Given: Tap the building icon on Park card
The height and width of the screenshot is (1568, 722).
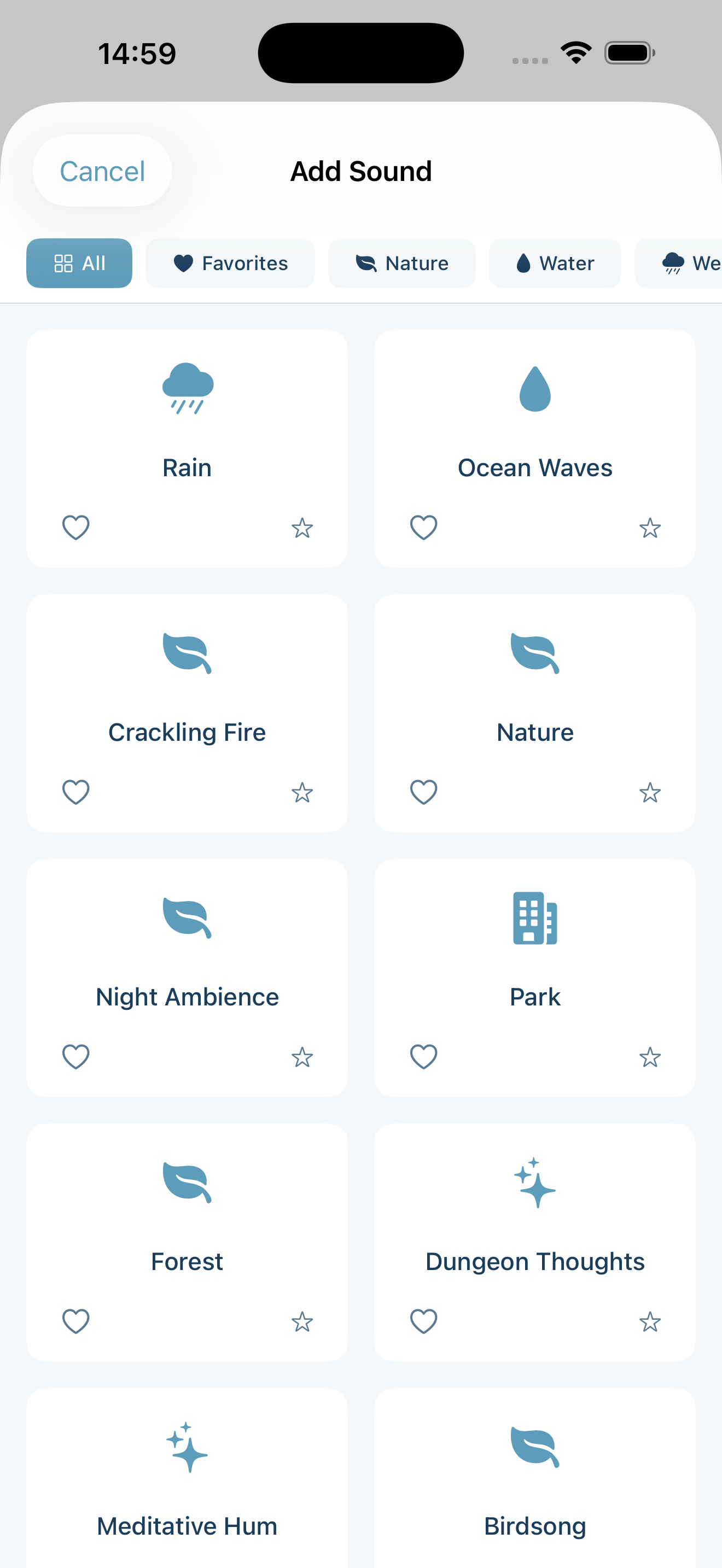Looking at the screenshot, I should click(534, 919).
